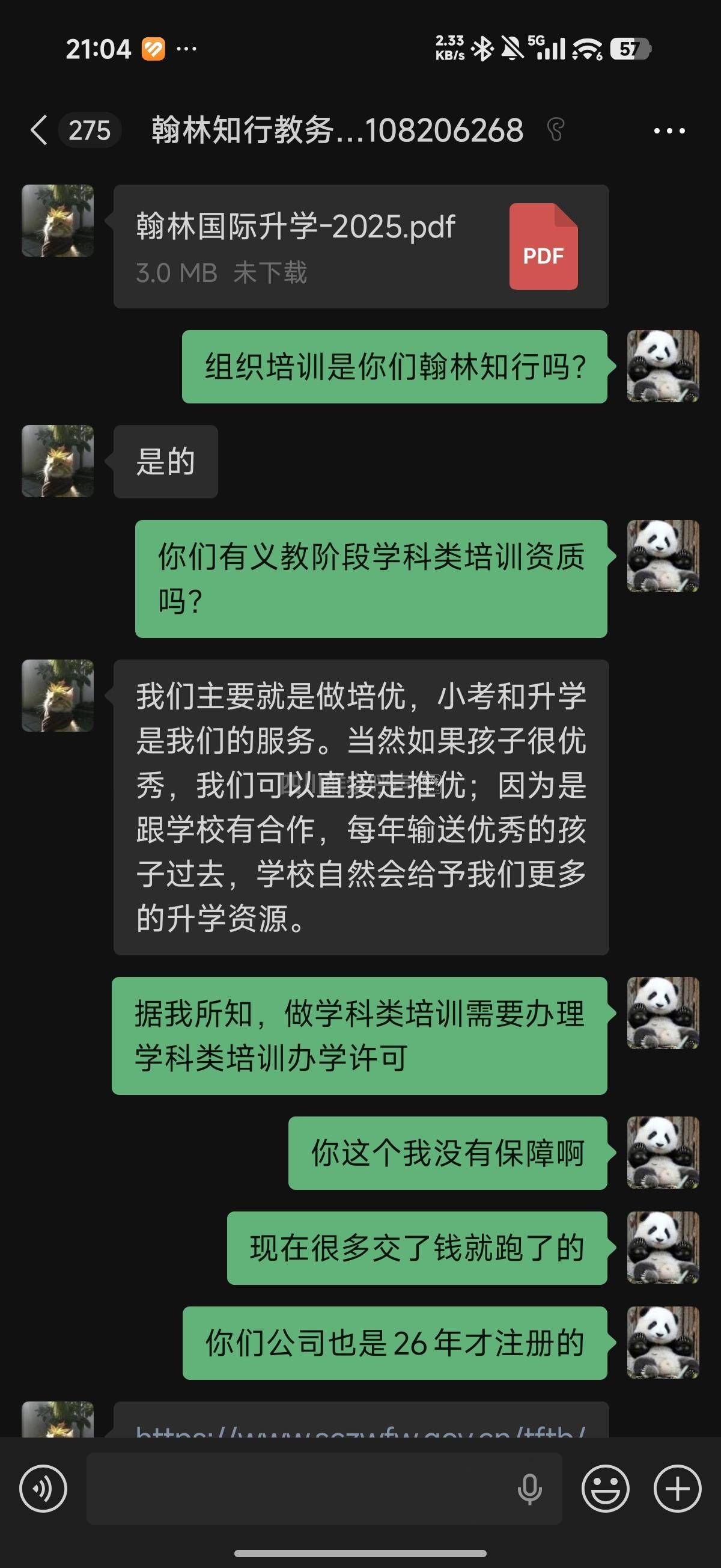721x1568 pixels.
Task: Open the emoji picker
Action: 606,1489
